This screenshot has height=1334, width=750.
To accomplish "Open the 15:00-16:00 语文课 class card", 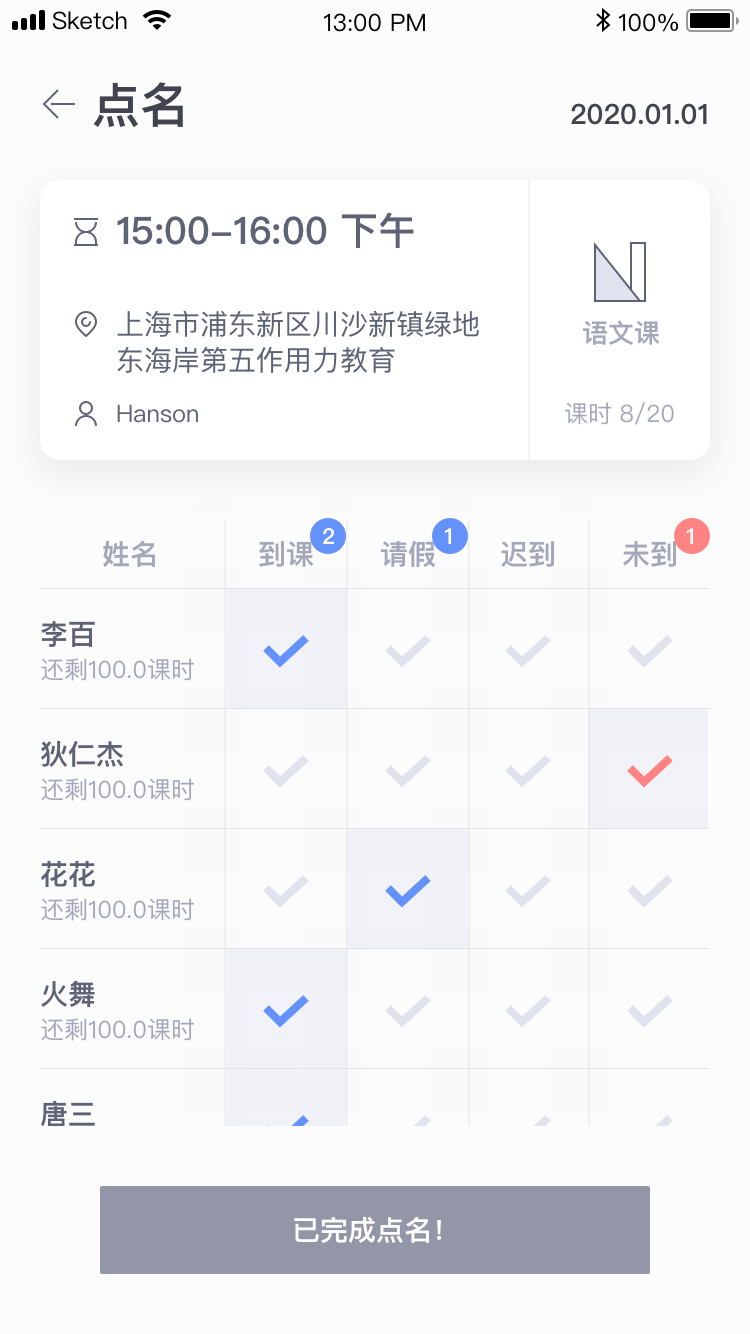I will [x=375, y=320].
